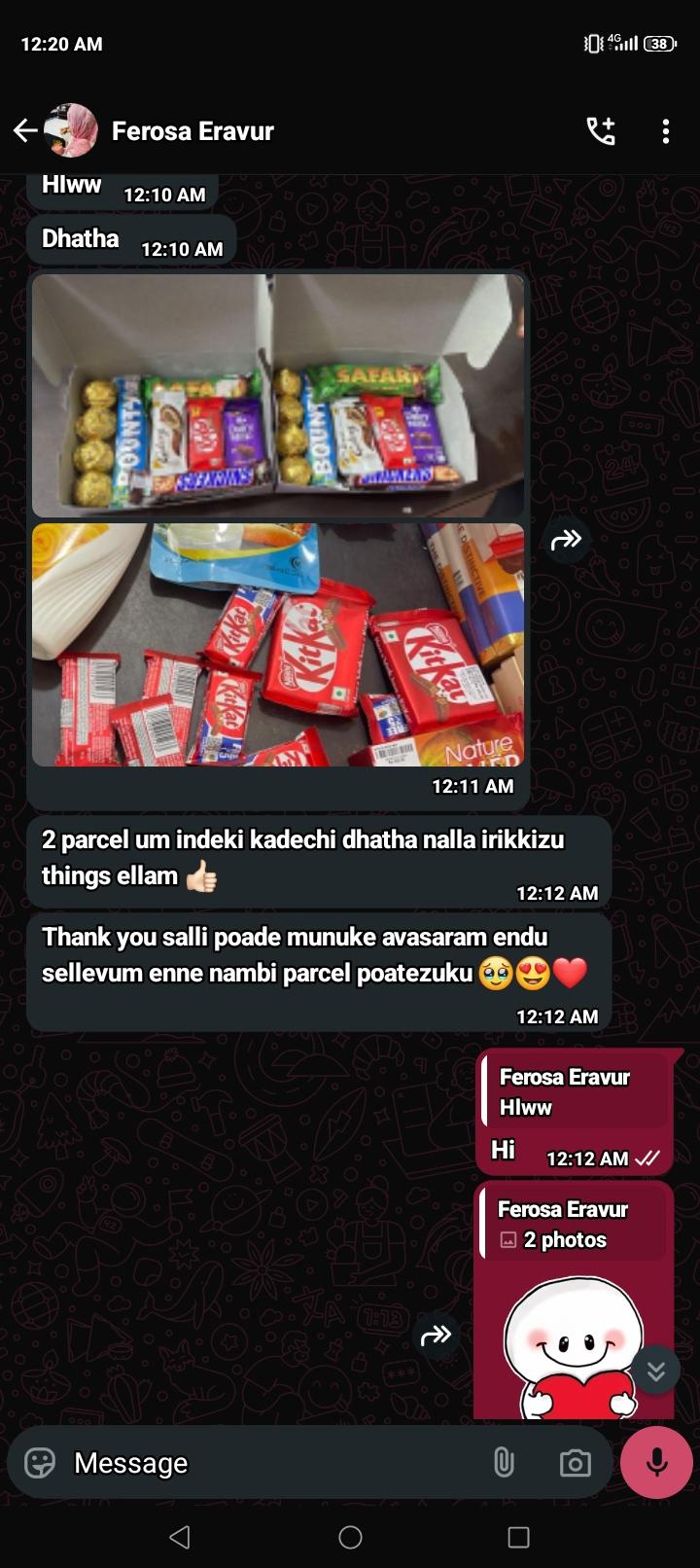Open recent apps from navigation bar
This screenshot has width=700, height=1568.
coord(518,1537)
